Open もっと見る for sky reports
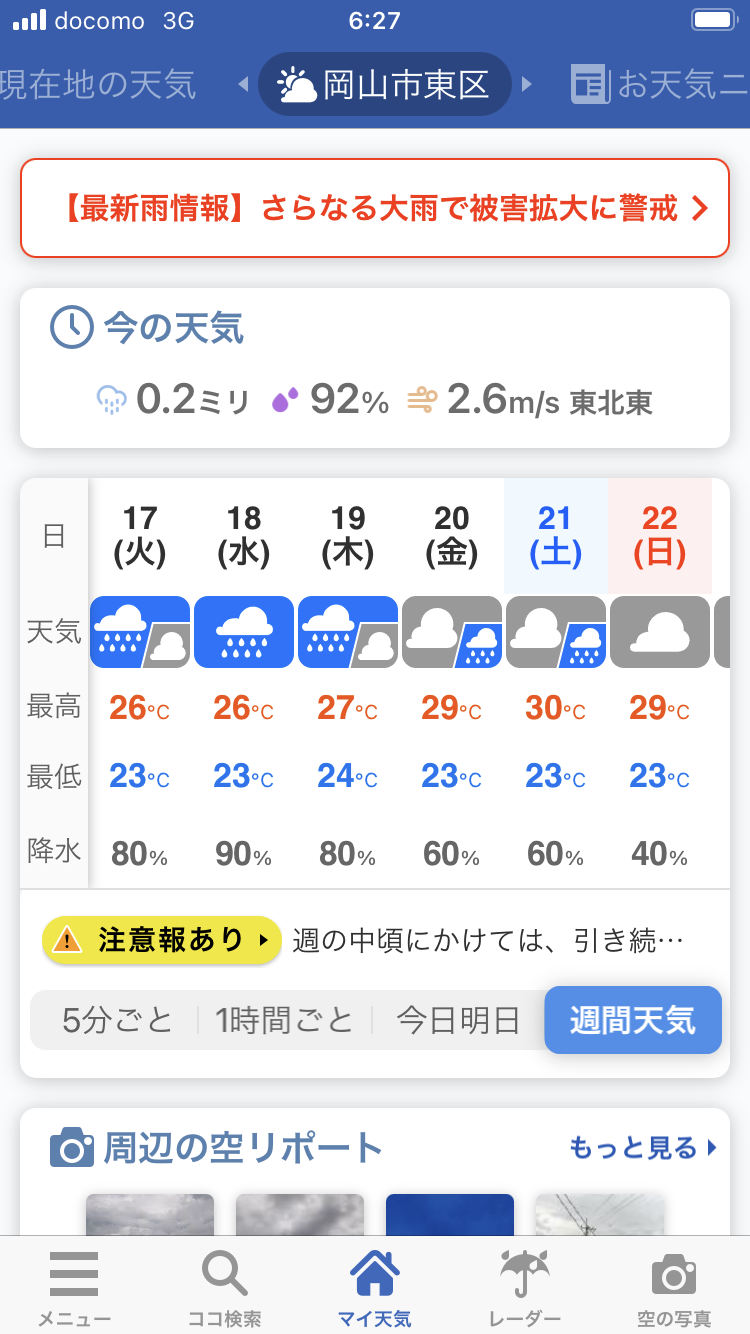This screenshot has height=1334, width=750. [643, 1147]
